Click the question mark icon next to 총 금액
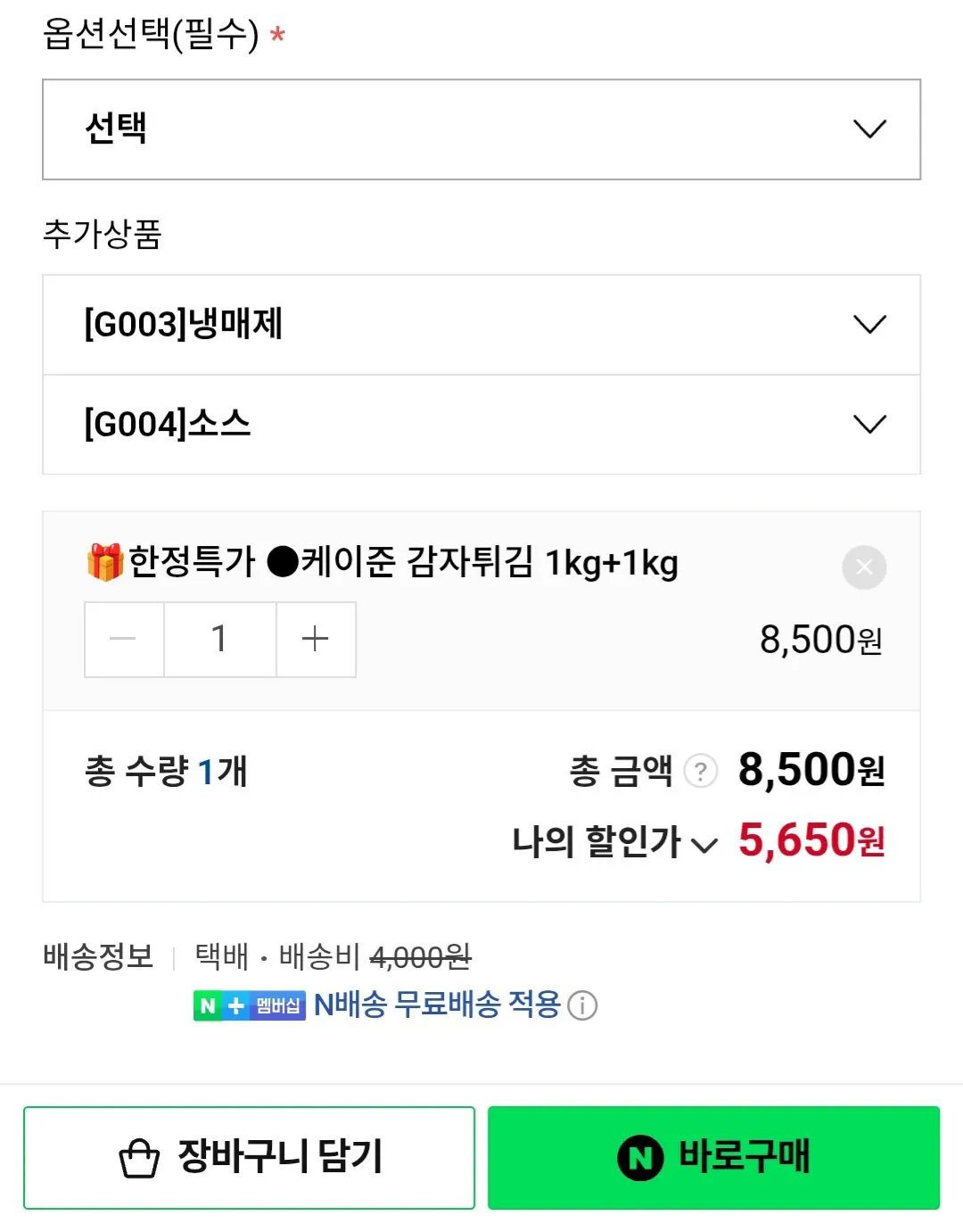963x1232 pixels. (x=701, y=773)
